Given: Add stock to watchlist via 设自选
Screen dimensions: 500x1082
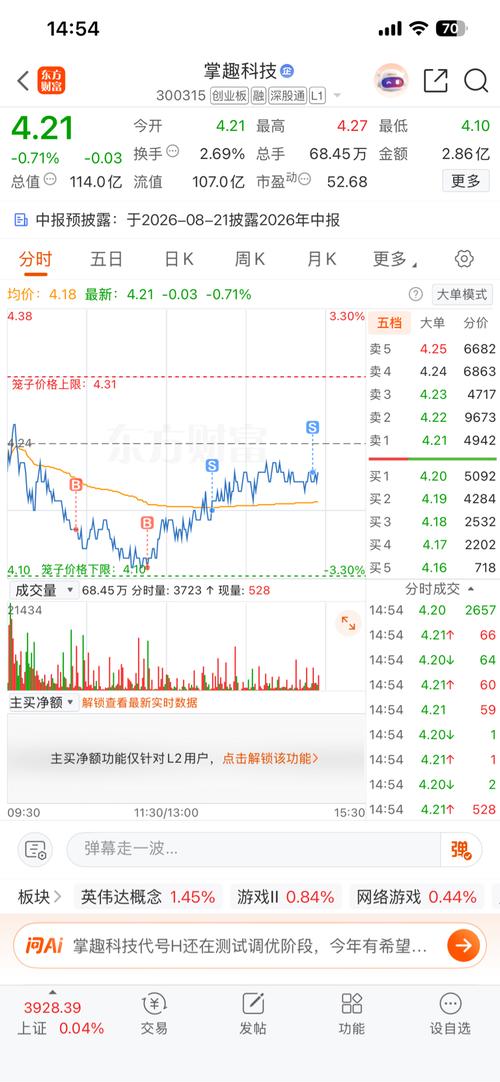Looking at the screenshot, I should click(x=450, y=1014).
